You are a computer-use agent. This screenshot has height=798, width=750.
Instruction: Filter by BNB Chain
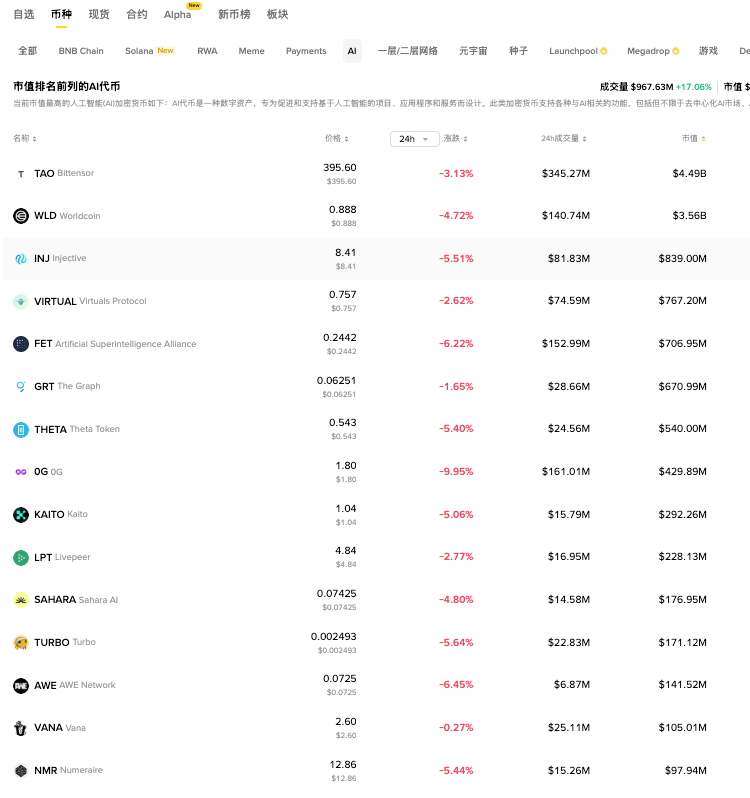click(x=81, y=51)
